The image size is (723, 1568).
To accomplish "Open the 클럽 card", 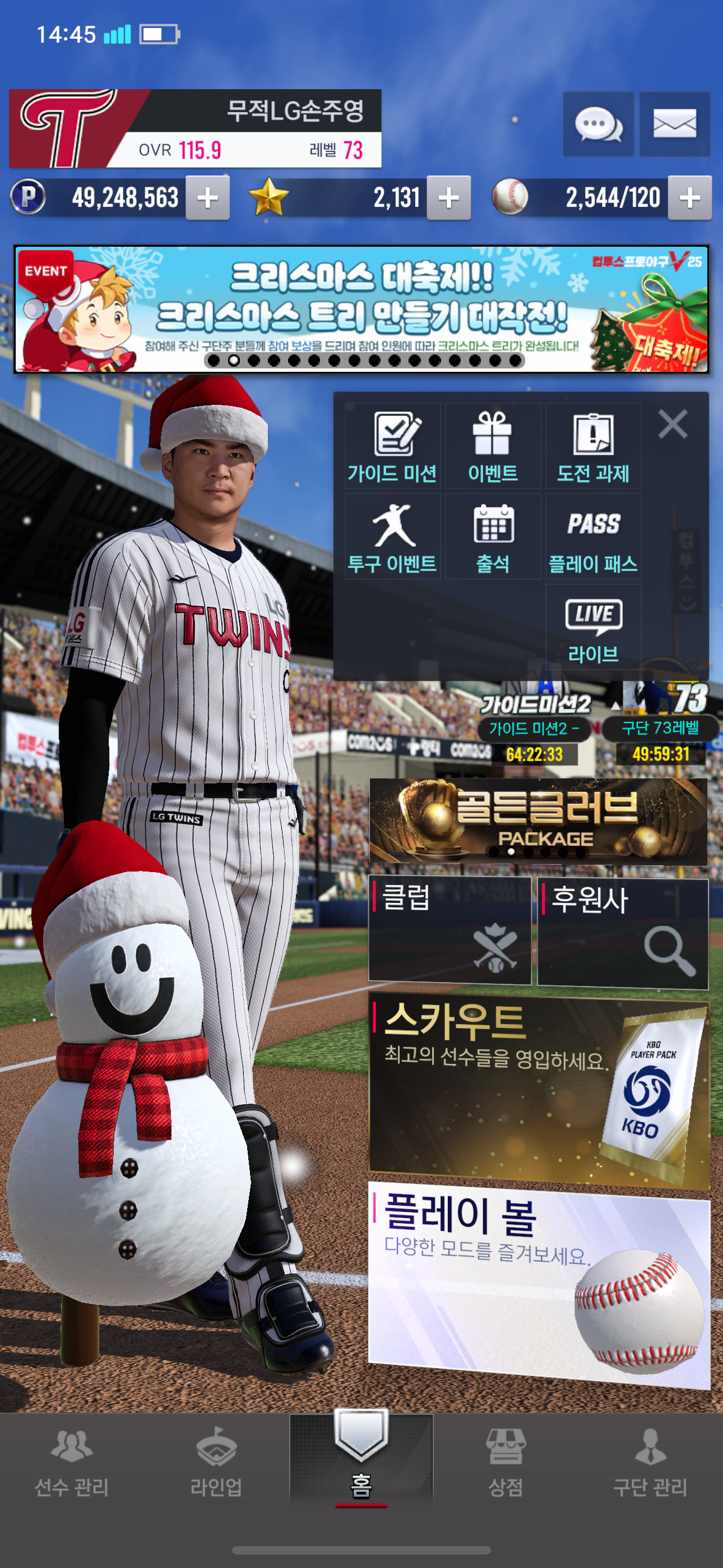I will tap(449, 929).
